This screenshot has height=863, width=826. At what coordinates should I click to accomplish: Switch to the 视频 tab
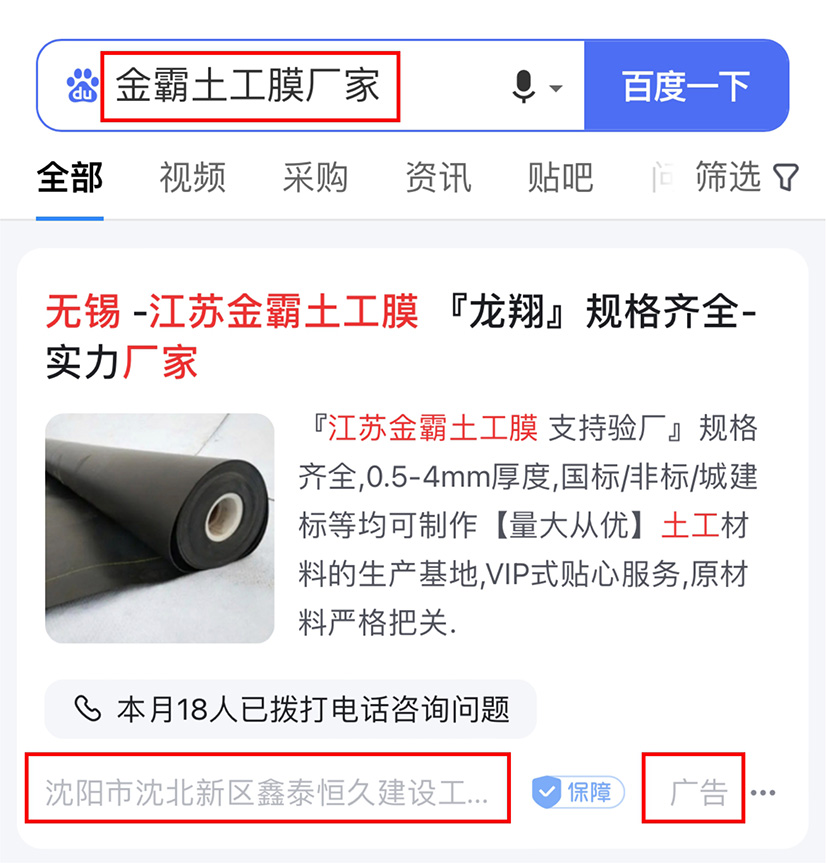tap(192, 178)
